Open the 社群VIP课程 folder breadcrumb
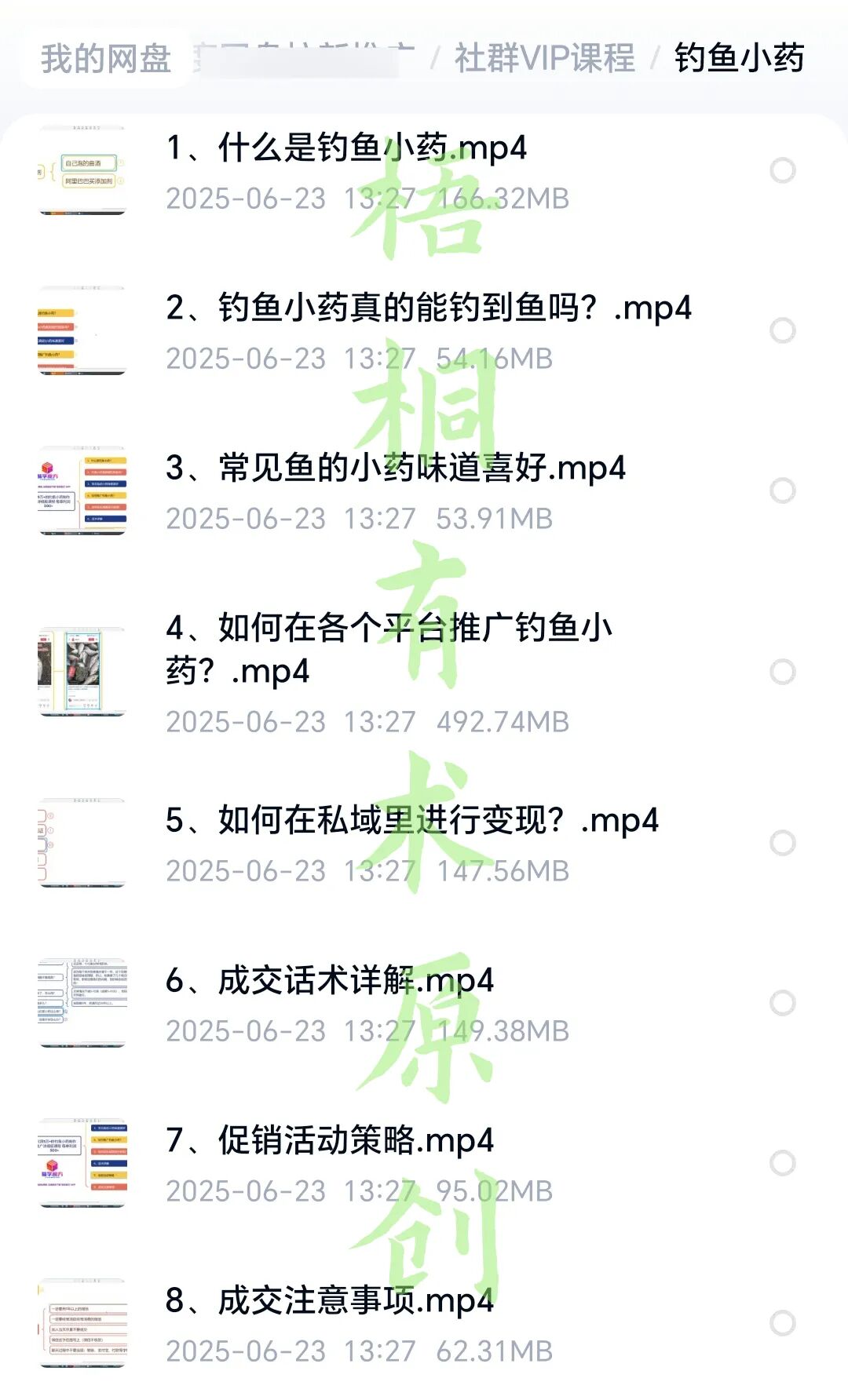Viewport: 848px width, 1400px height. click(x=544, y=59)
